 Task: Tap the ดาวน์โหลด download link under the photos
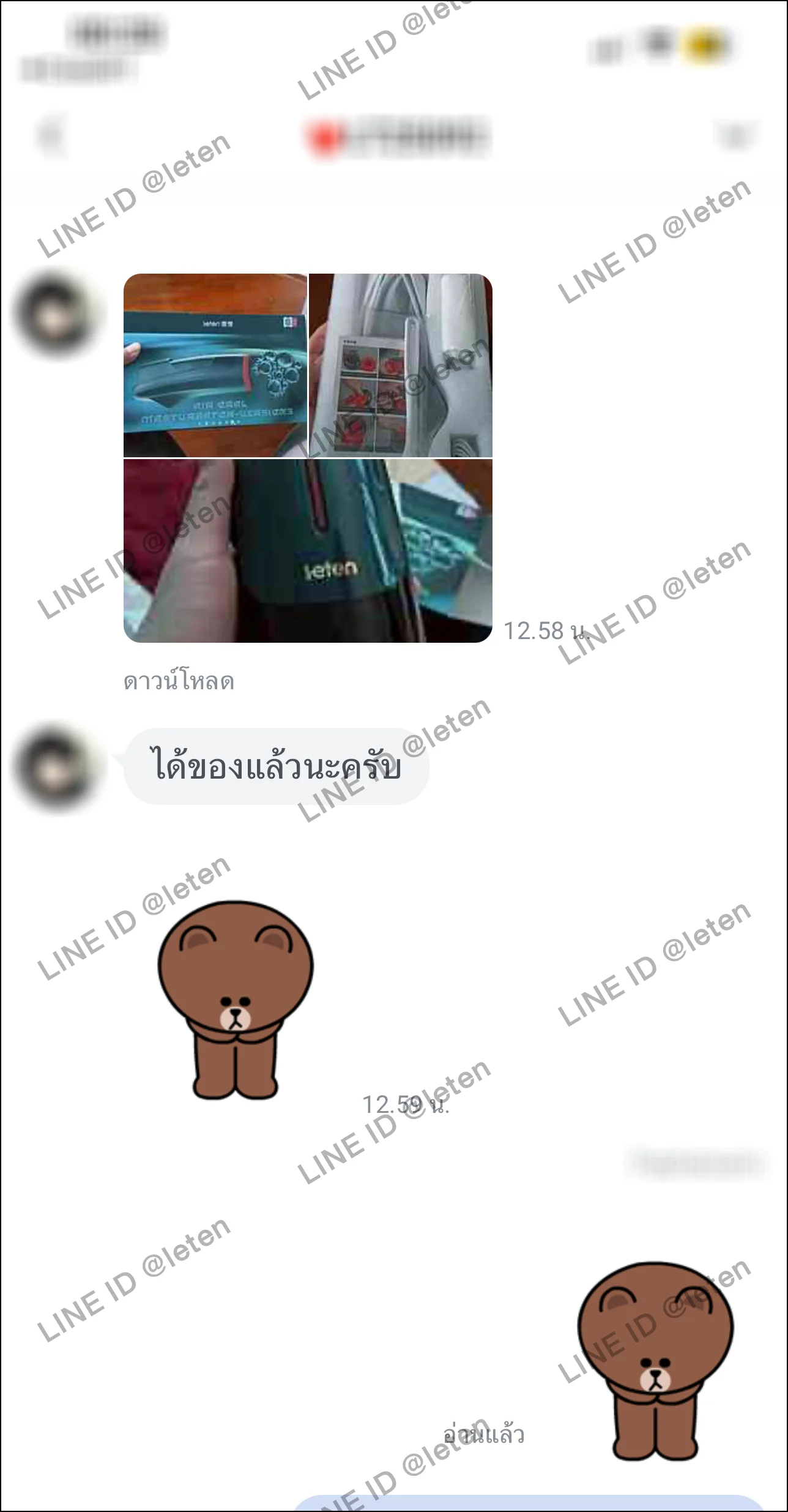[179, 681]
